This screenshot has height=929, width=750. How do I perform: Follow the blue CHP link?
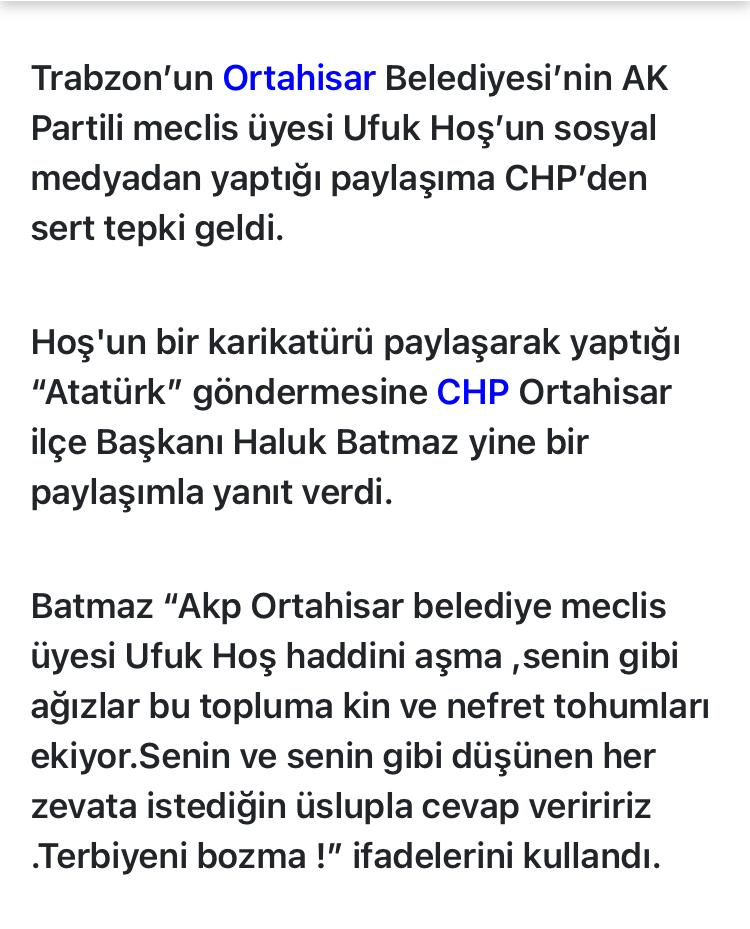click(x=472, y=393)
